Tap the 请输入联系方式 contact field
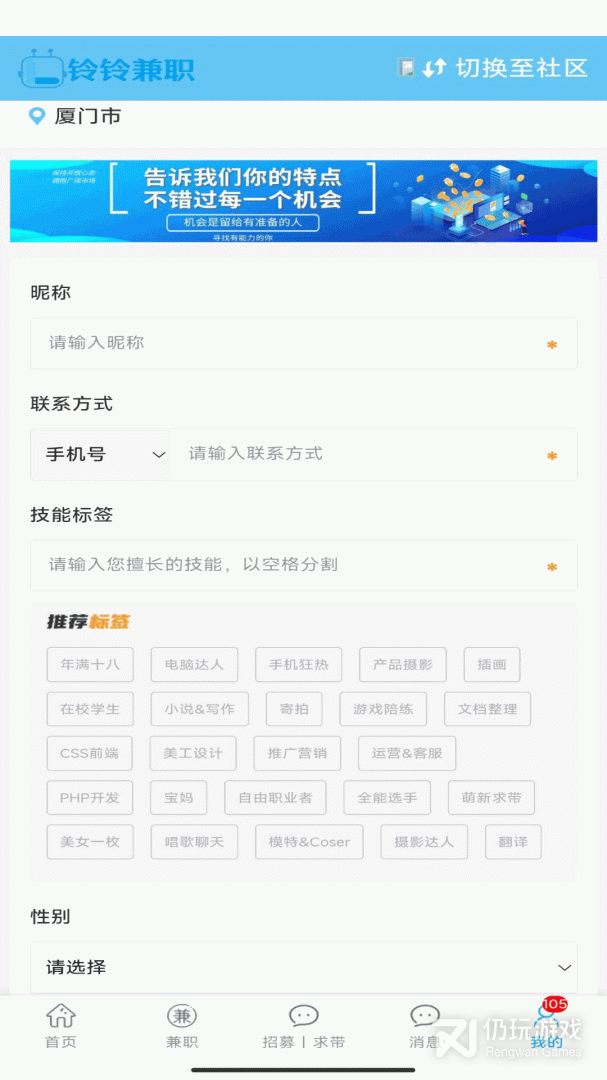The image size is (607, 1080). [x=372, y=455]
